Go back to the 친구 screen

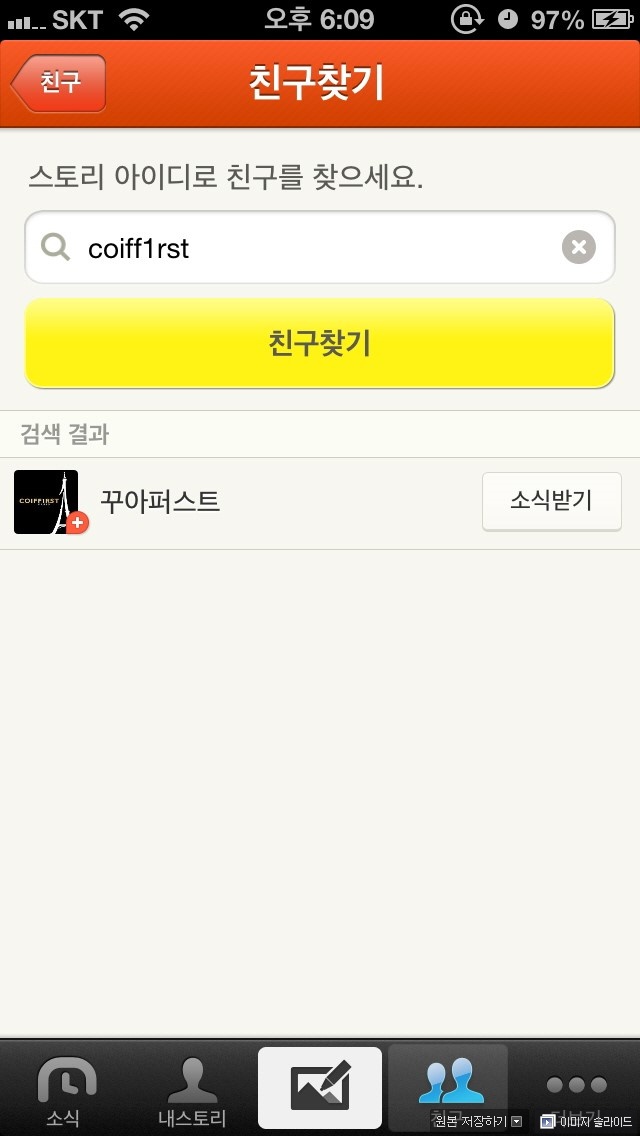click(59, 83)
